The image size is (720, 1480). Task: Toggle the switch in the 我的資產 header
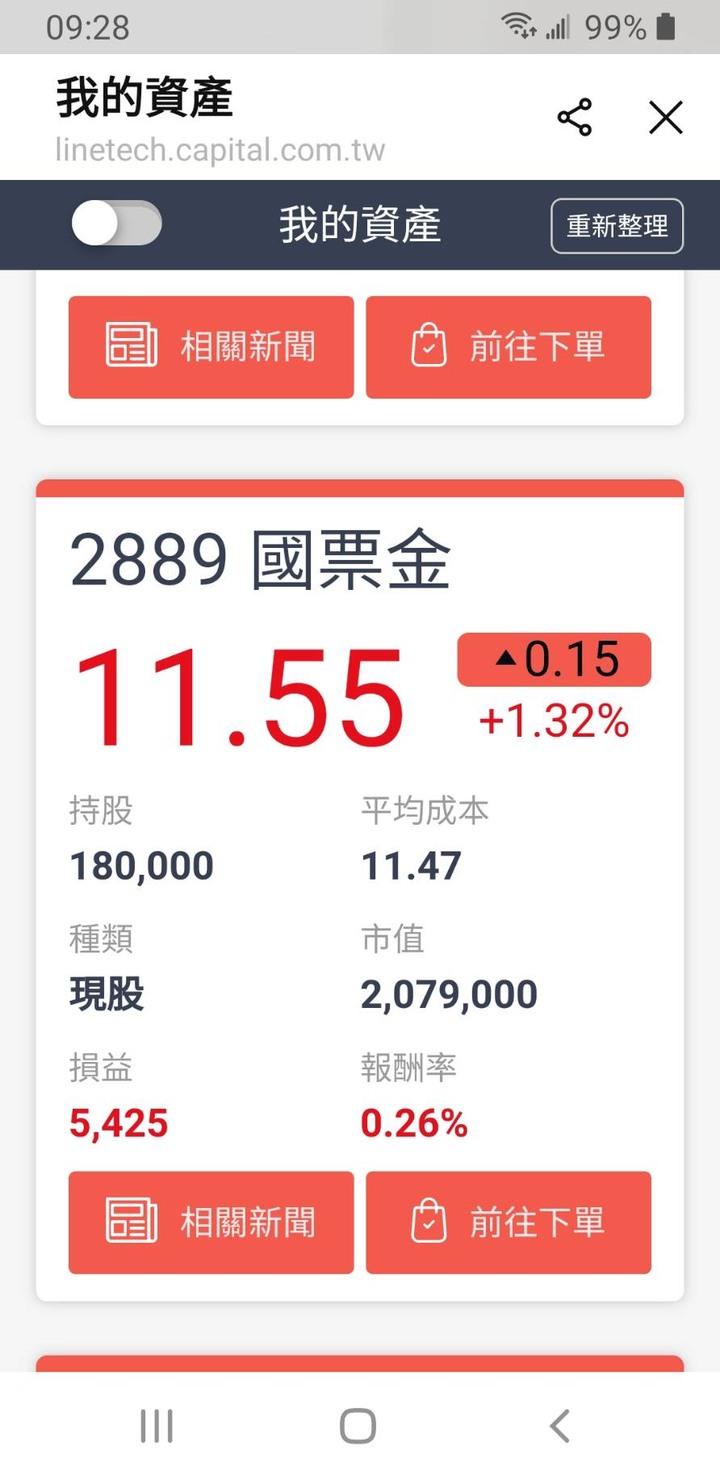click(116, 224)
